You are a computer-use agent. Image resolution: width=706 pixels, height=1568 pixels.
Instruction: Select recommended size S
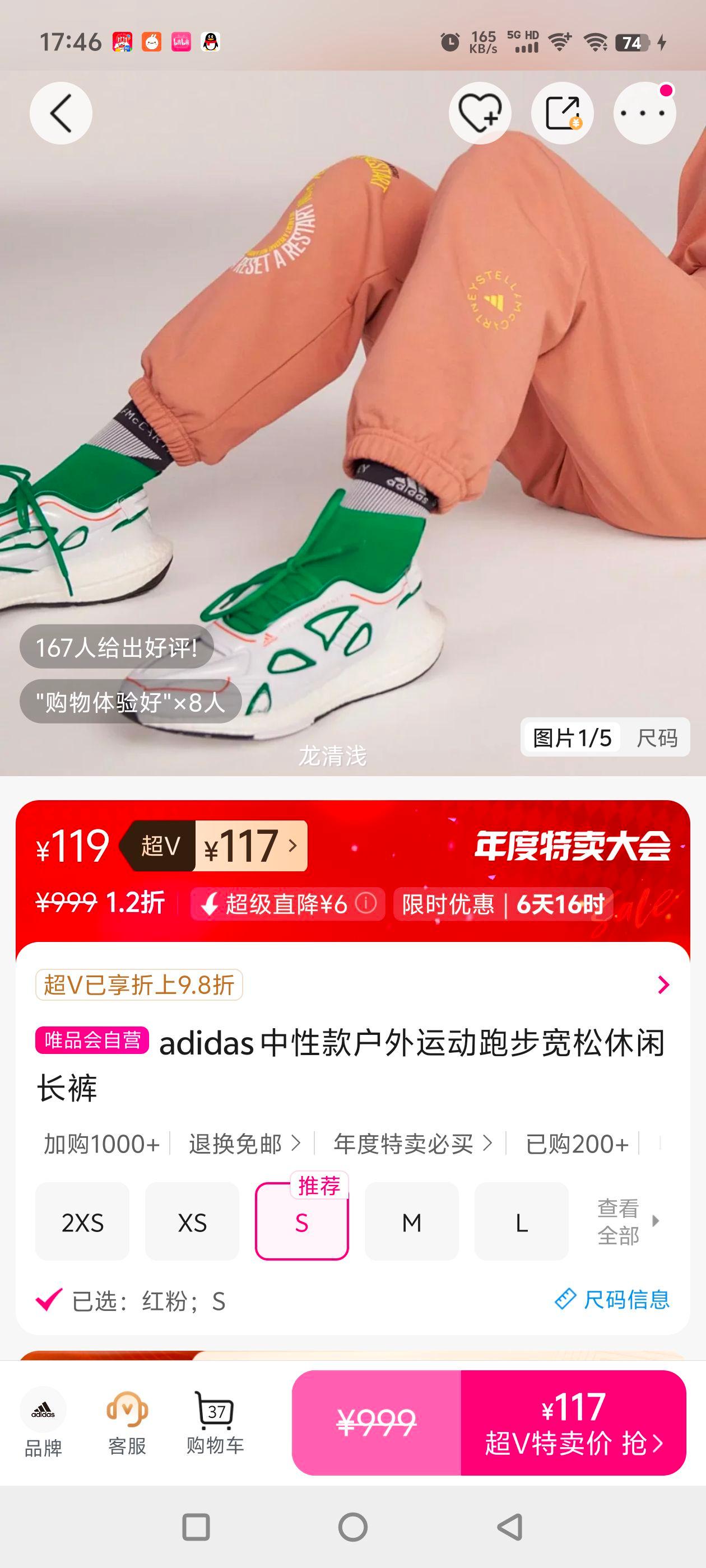pyautogui.click(x=301, y=1224)
